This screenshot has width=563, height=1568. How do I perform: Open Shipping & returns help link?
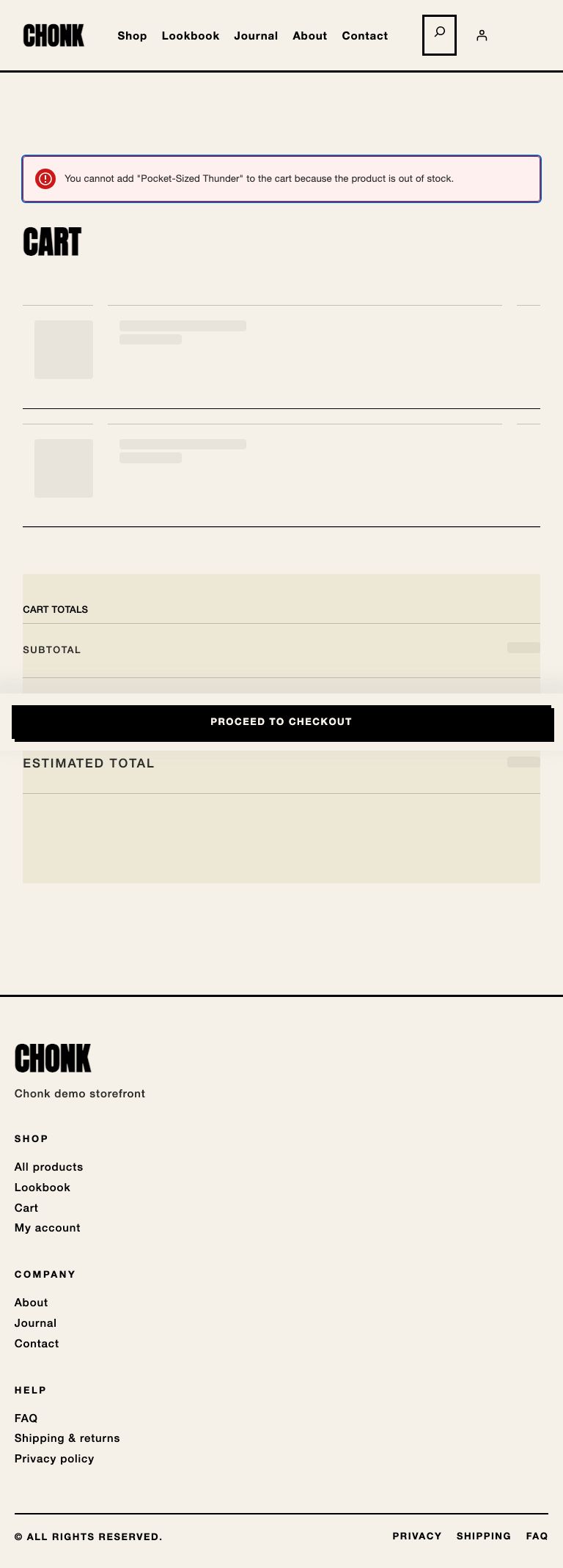pyautogui.click(x=67, y=1438)
